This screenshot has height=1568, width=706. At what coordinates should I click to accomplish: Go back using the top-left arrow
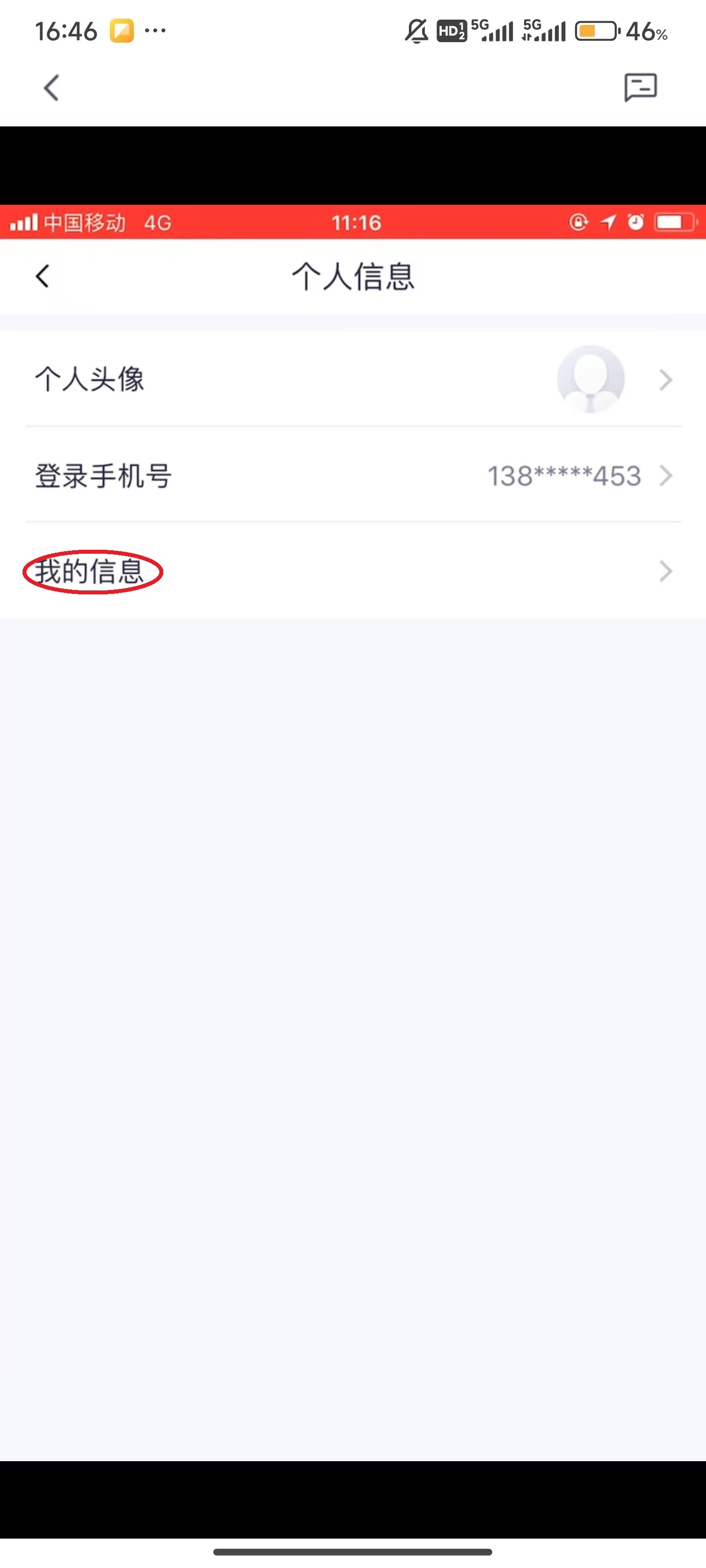[52, 88]
